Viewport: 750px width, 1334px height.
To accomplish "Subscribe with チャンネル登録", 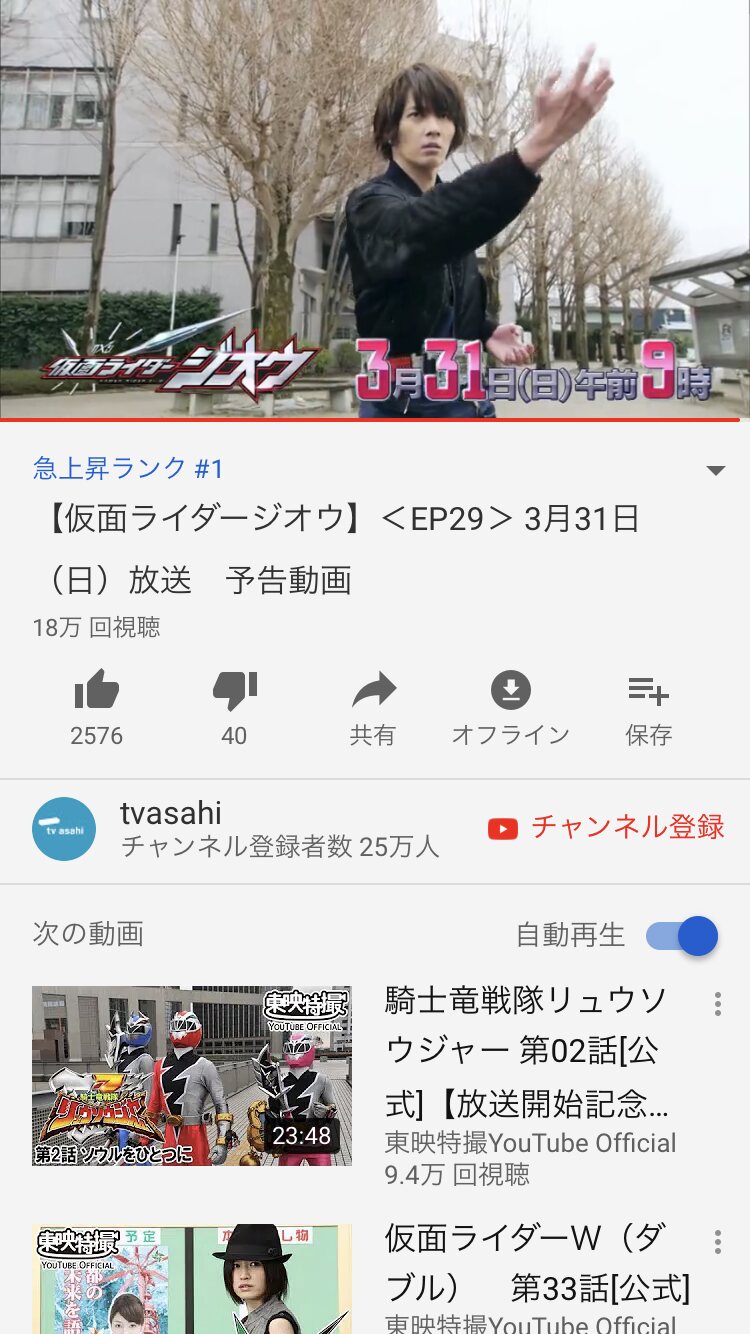I will (x=606, y=827).
